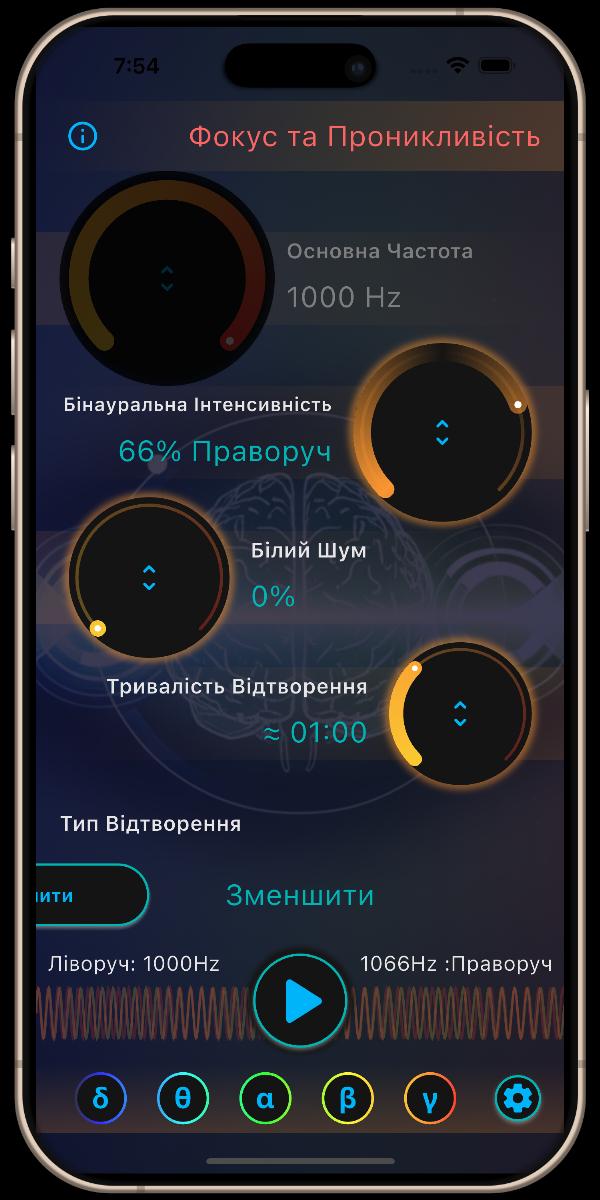
Task: Open the info icon
Action: (x=82, y=136)
